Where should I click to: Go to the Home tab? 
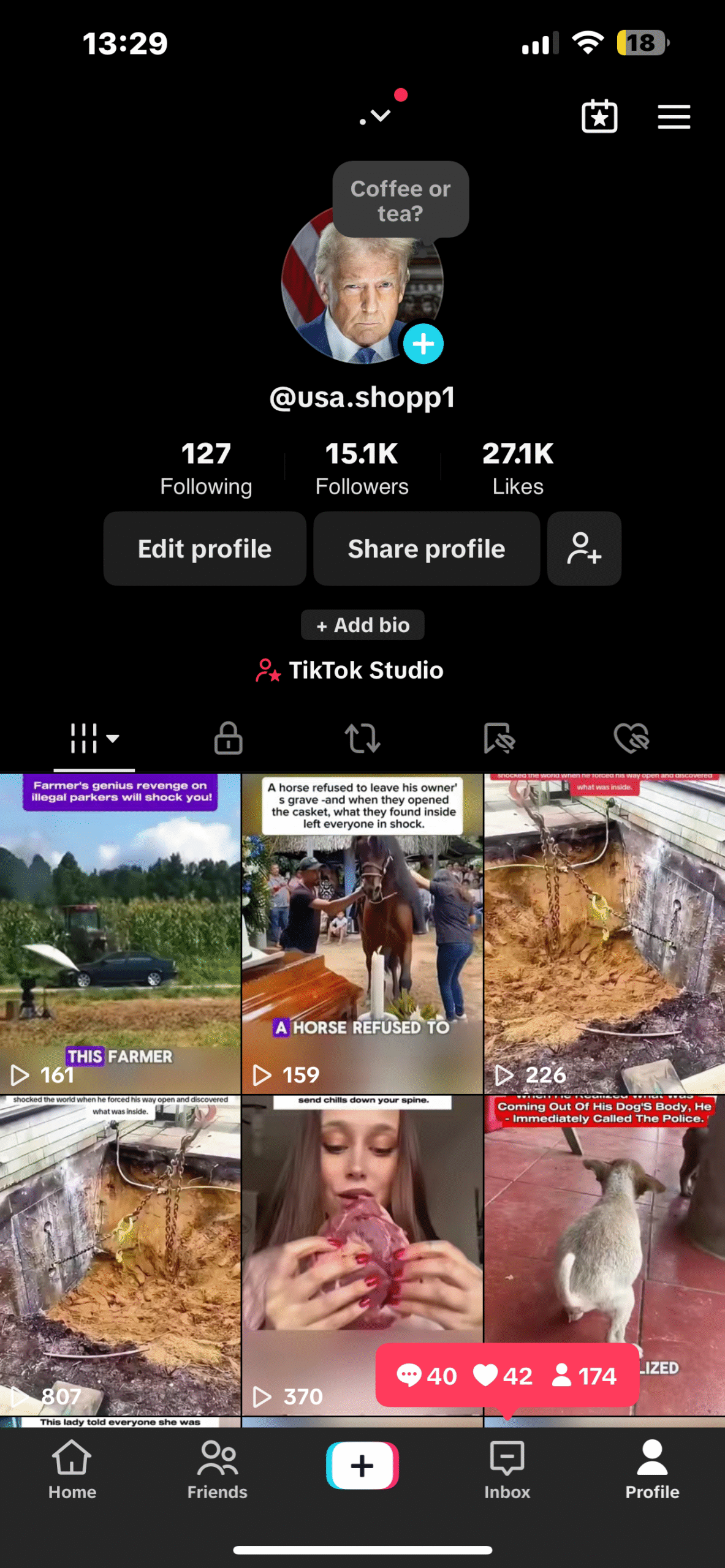tap(72, 1469)
